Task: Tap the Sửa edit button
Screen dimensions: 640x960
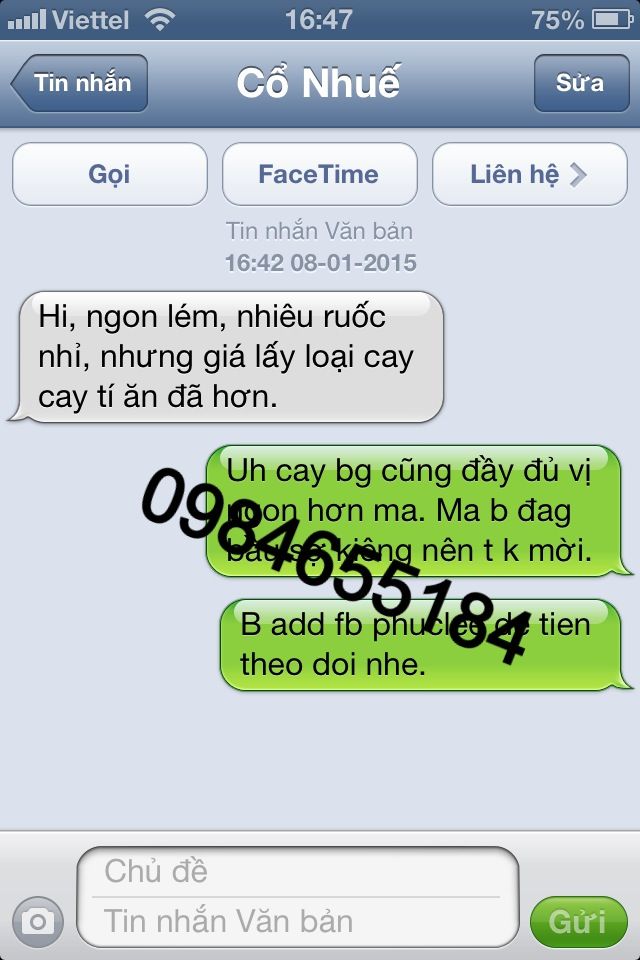Action: click(x=580, y=82)
